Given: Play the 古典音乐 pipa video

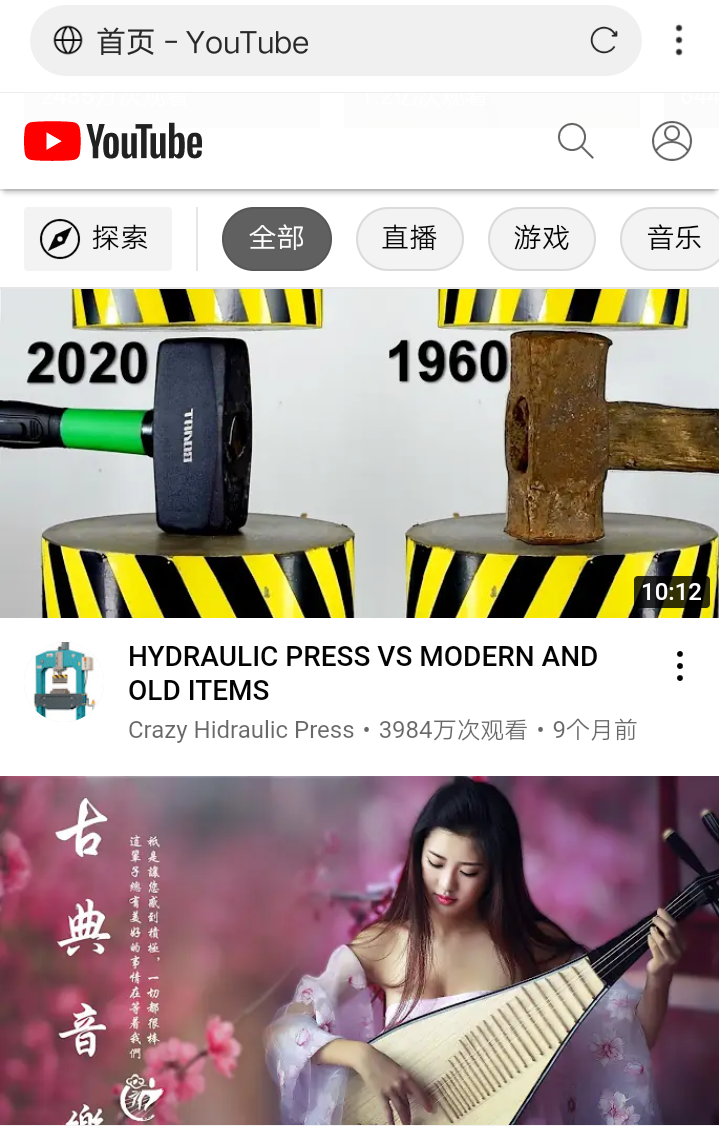Looking at the screenshot, I should (x=359, y=950).
